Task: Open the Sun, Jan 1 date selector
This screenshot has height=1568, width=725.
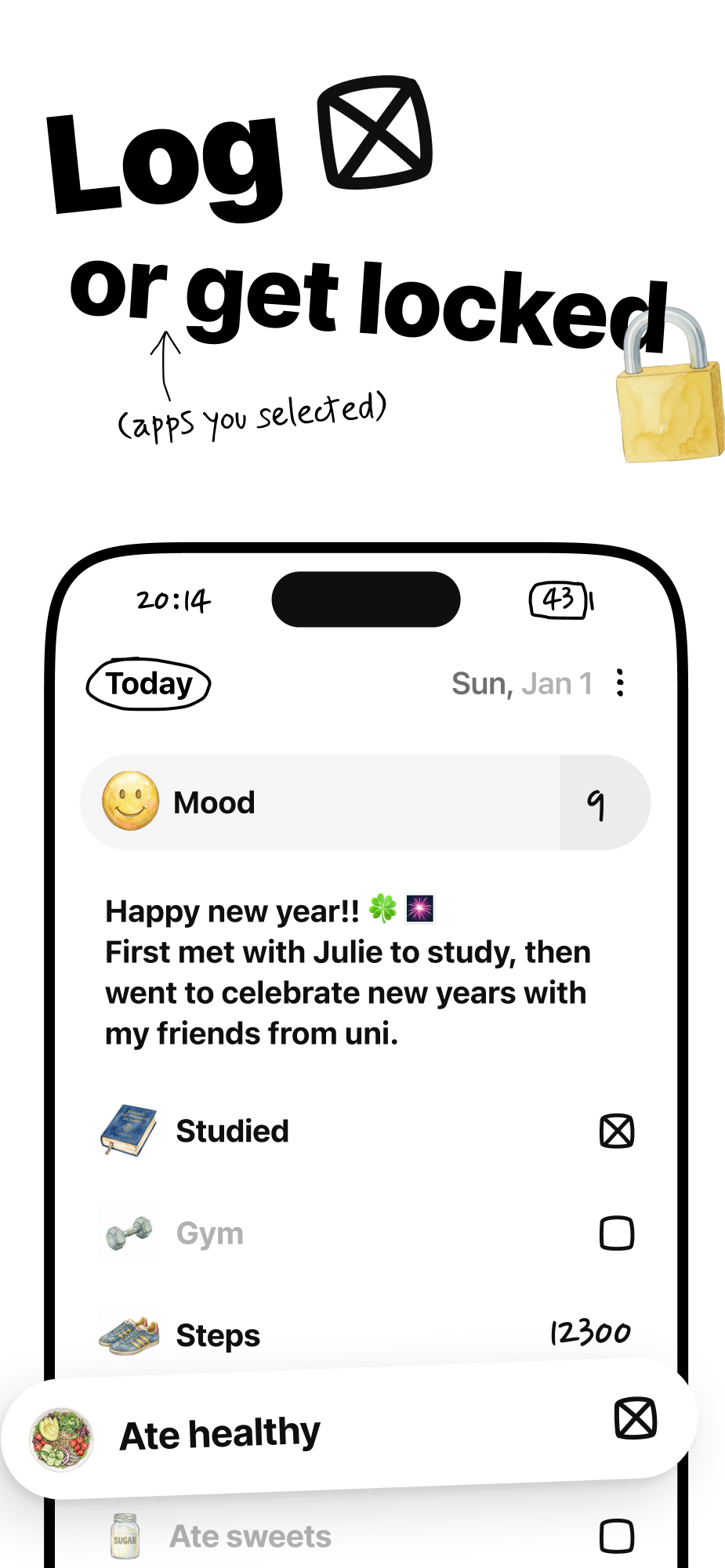Action: tap(523, 683)
